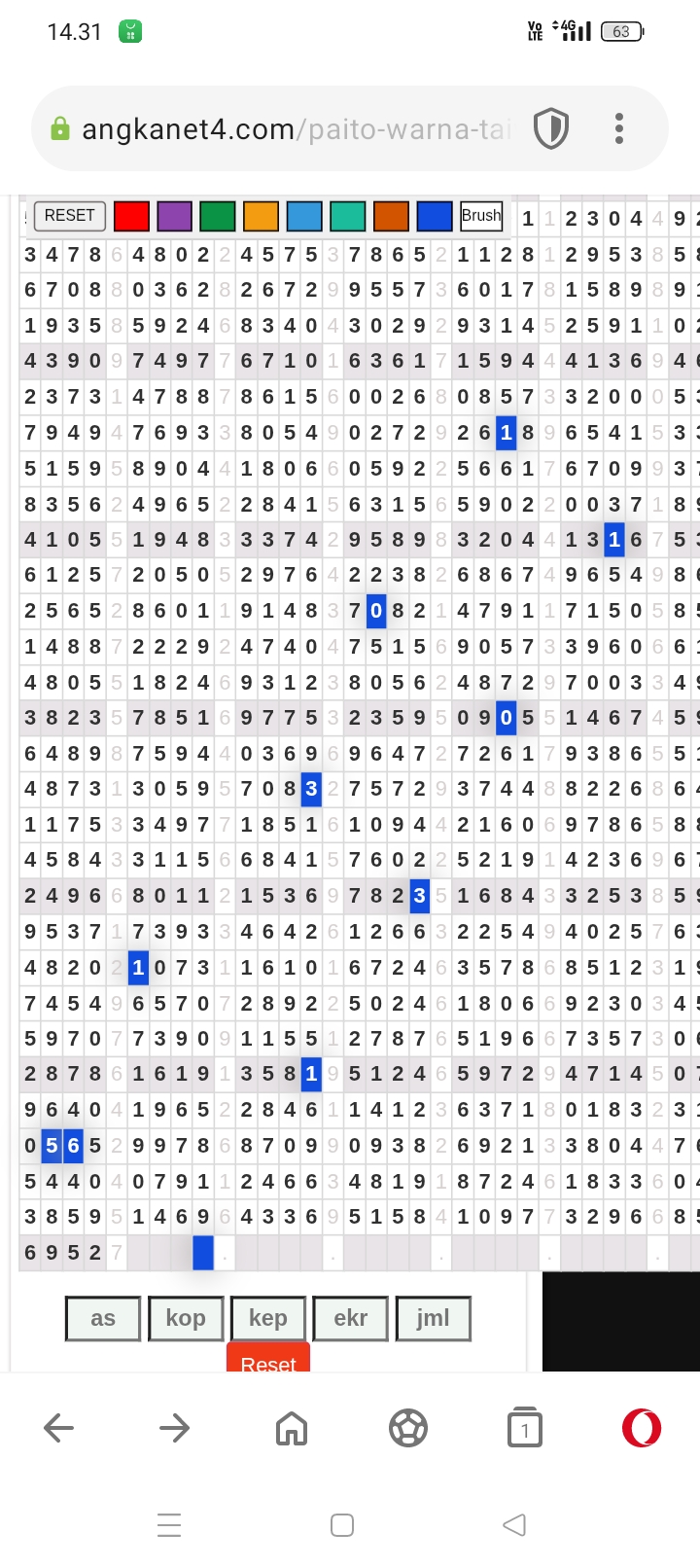
Task: Choose the purple color swatch
Action: pos(175,216)
